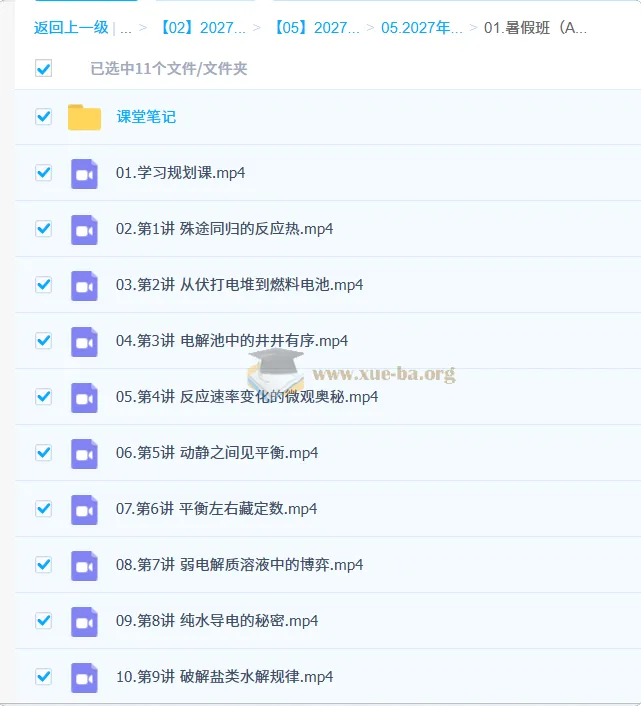The height and width of the screenshot is (706, 641).
Task: Uncheck the checkbox for 课堂笔记
Action: (x=44, y=117)
